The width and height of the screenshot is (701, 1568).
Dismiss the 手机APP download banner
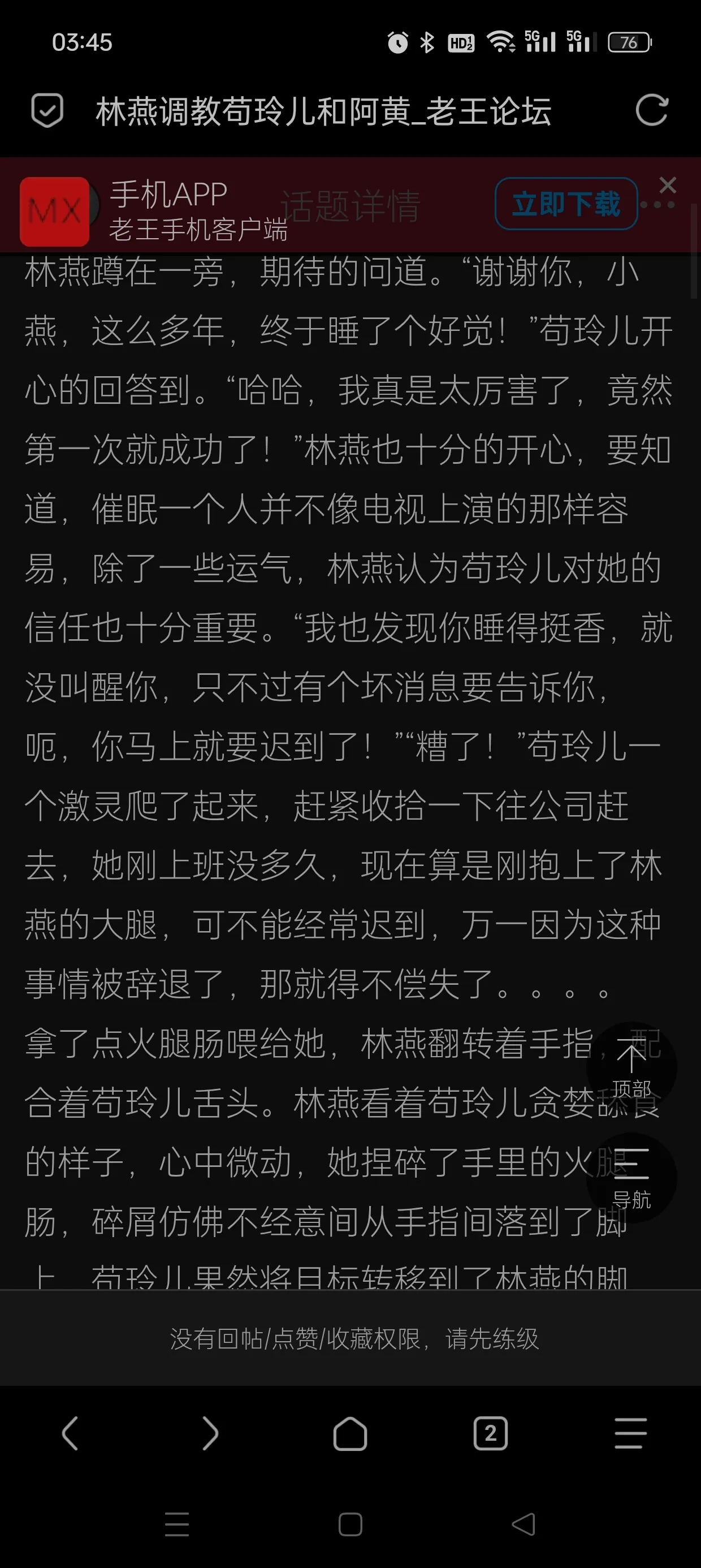(x=668, y=185)
